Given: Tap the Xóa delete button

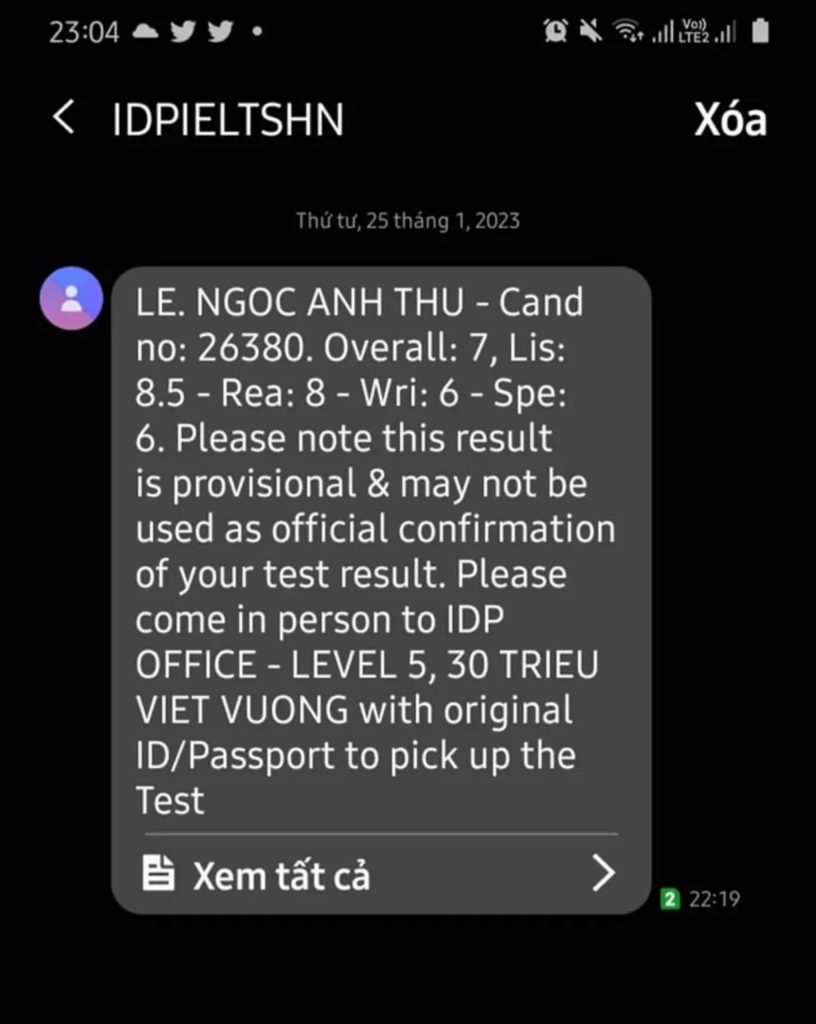Looking at the screenshot, I should (x=730, y=119).
